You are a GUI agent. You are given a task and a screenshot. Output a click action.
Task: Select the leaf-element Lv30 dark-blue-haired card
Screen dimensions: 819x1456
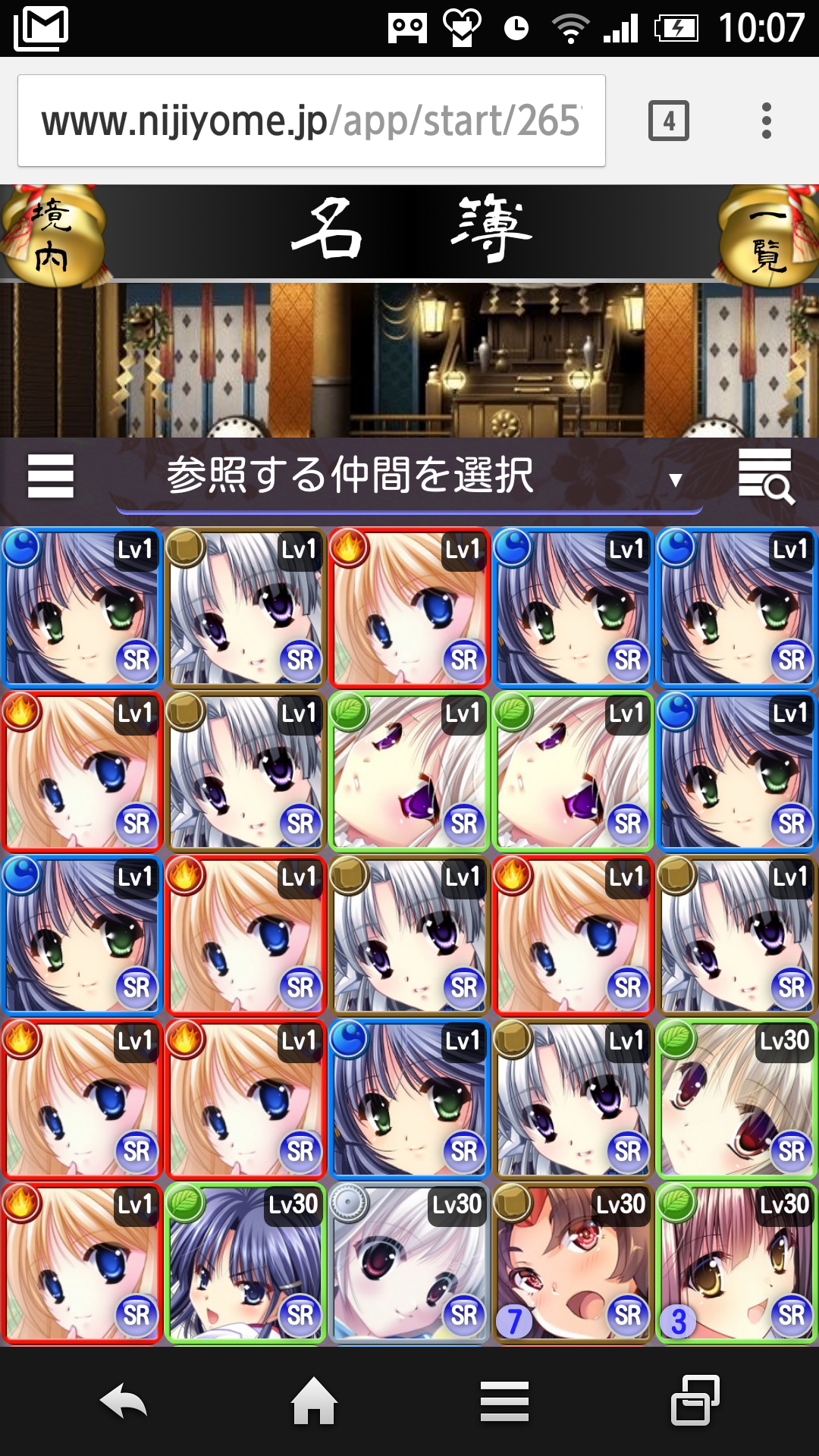(246, 1263)
